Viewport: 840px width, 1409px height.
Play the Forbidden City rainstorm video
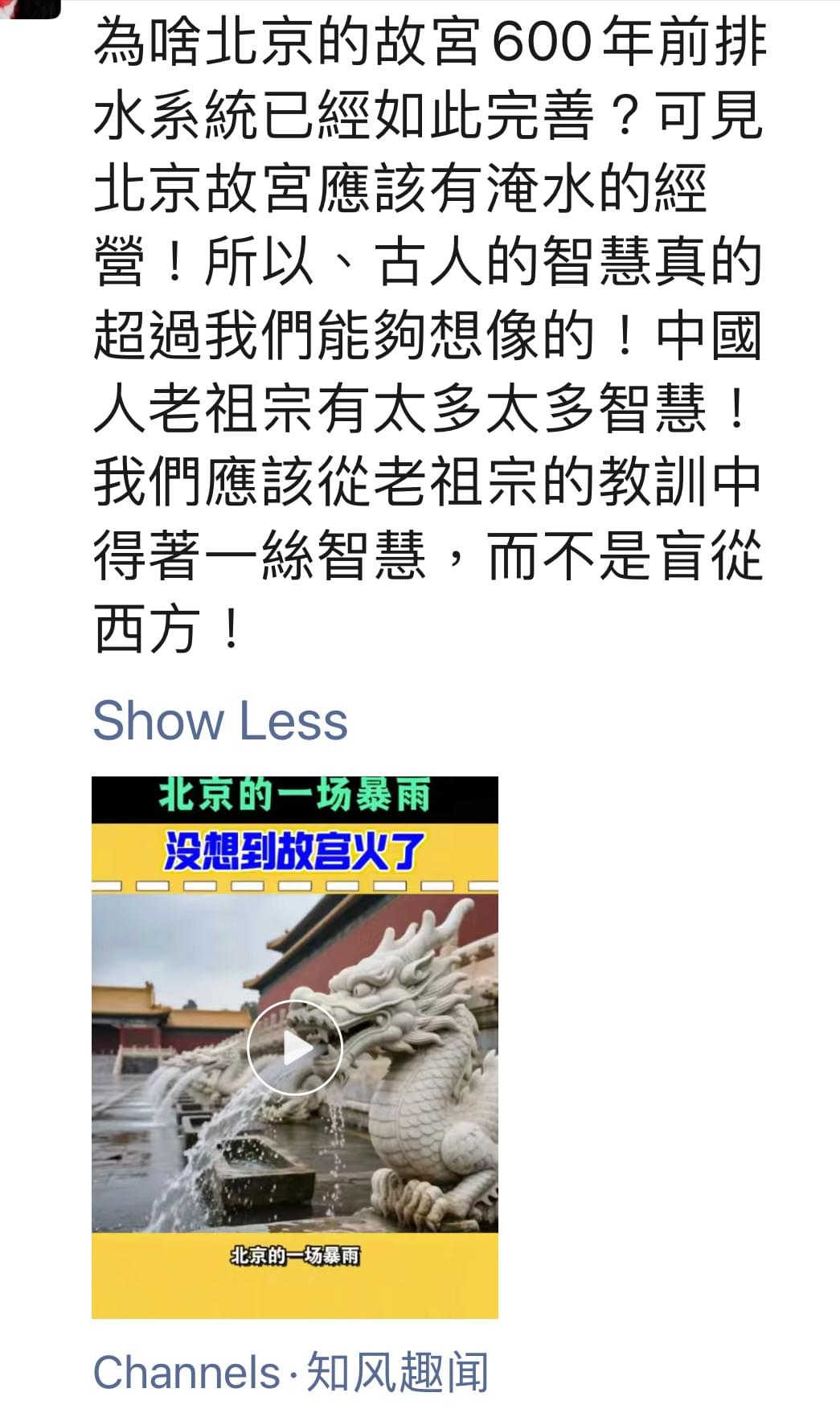294,1047
